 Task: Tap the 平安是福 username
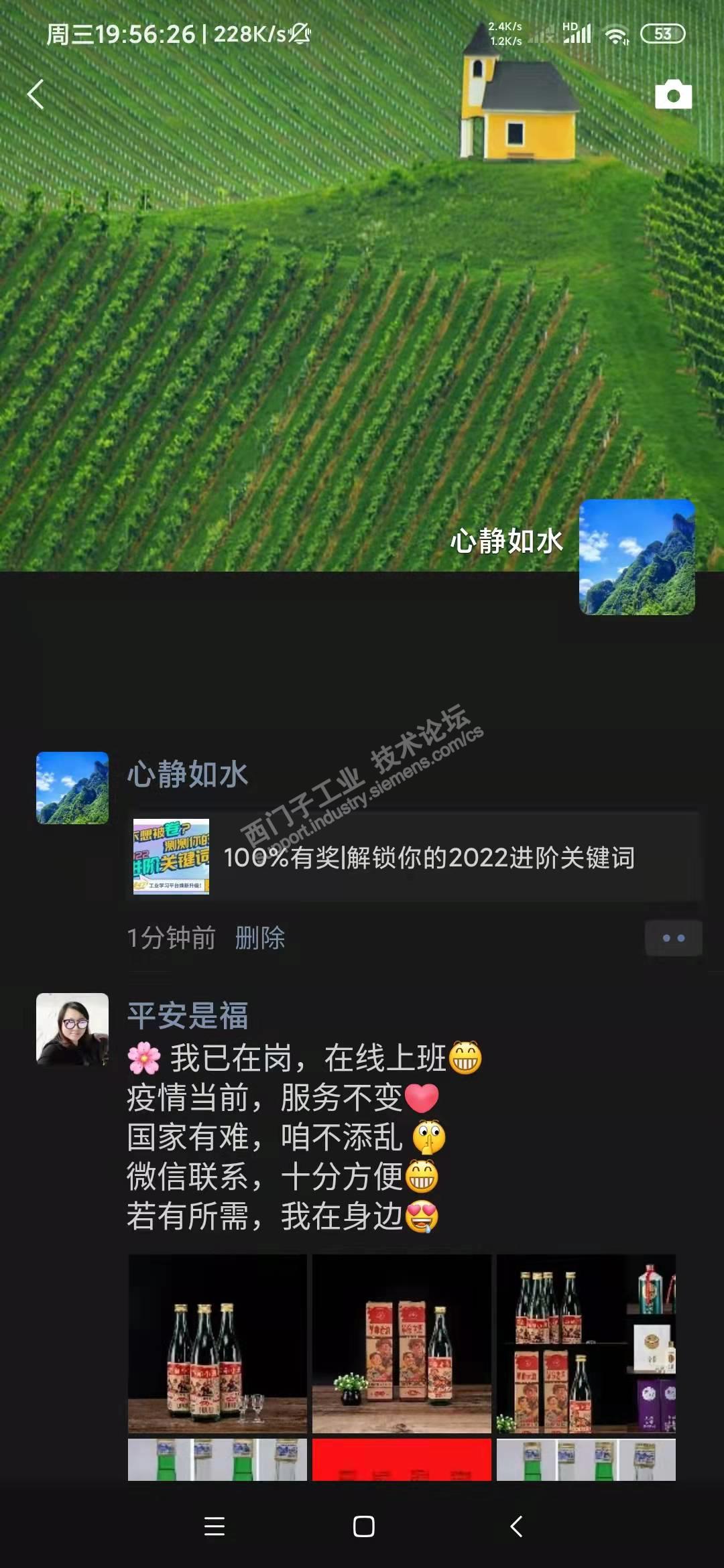click(188, 1016)
